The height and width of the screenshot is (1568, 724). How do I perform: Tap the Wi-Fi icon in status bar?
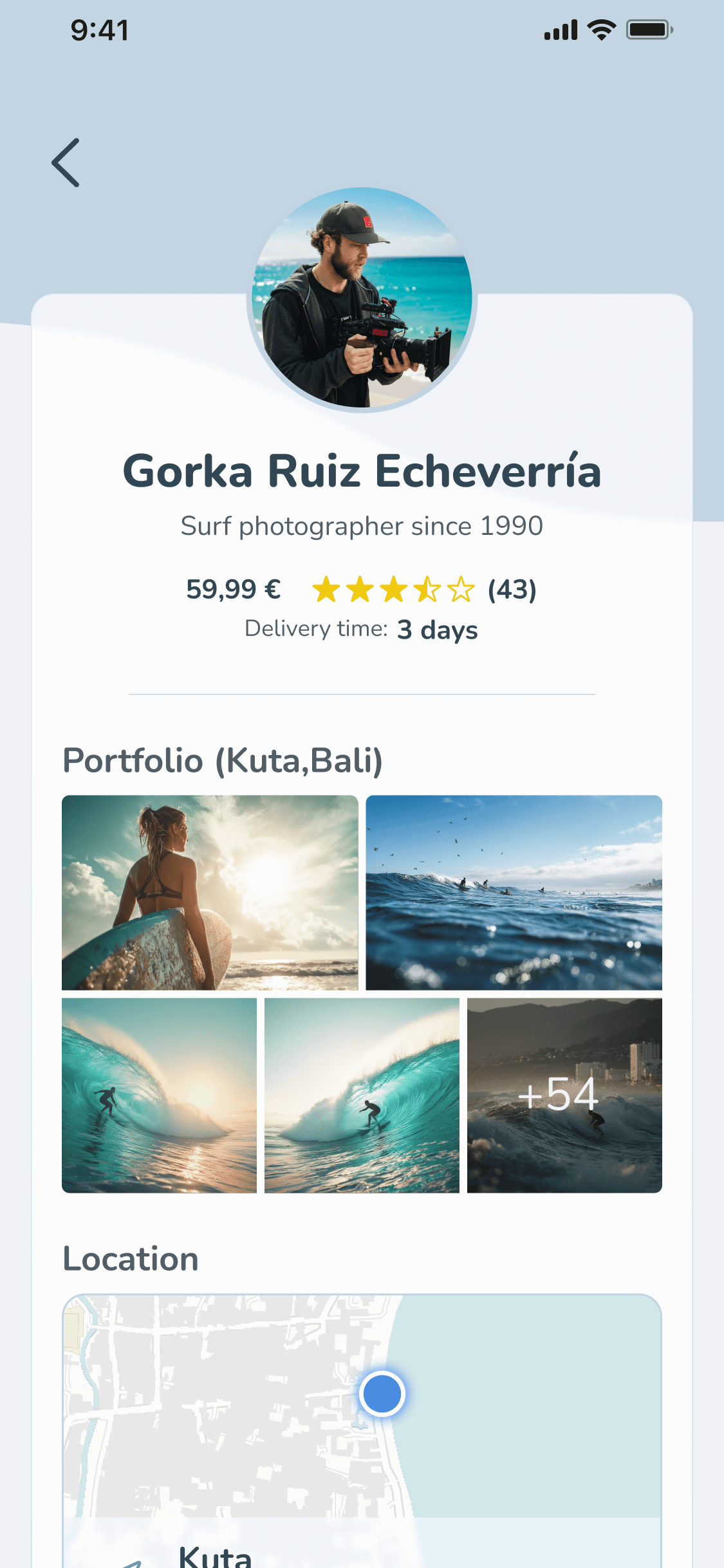tap(600, 28)
